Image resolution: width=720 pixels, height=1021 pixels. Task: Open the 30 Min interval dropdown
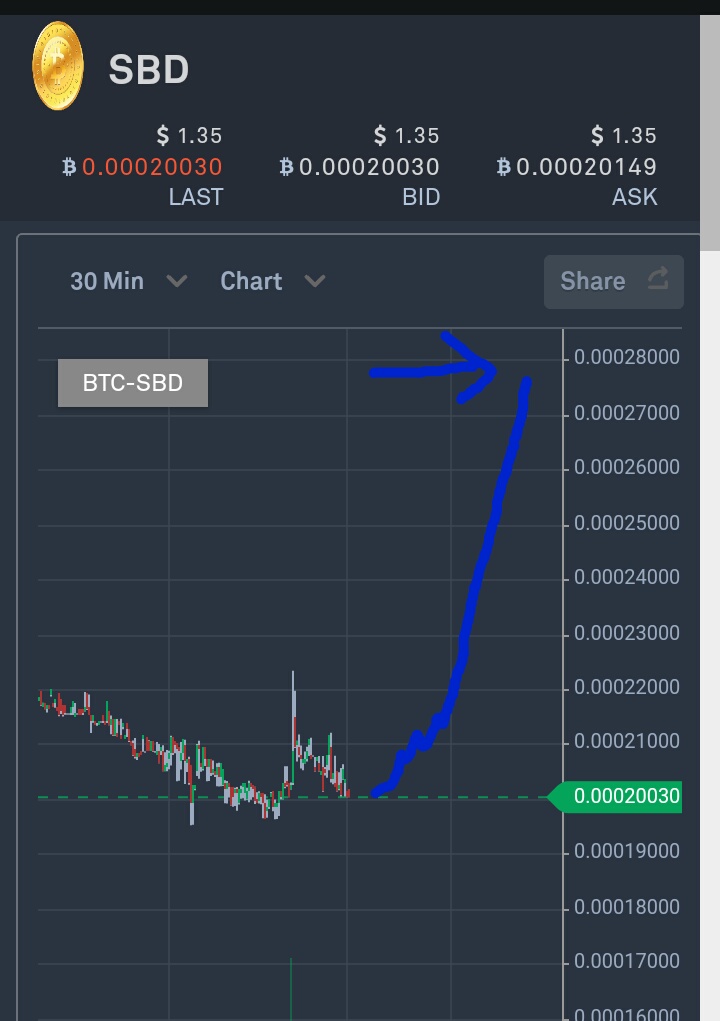pyautogui.click(x=127, y=282)
